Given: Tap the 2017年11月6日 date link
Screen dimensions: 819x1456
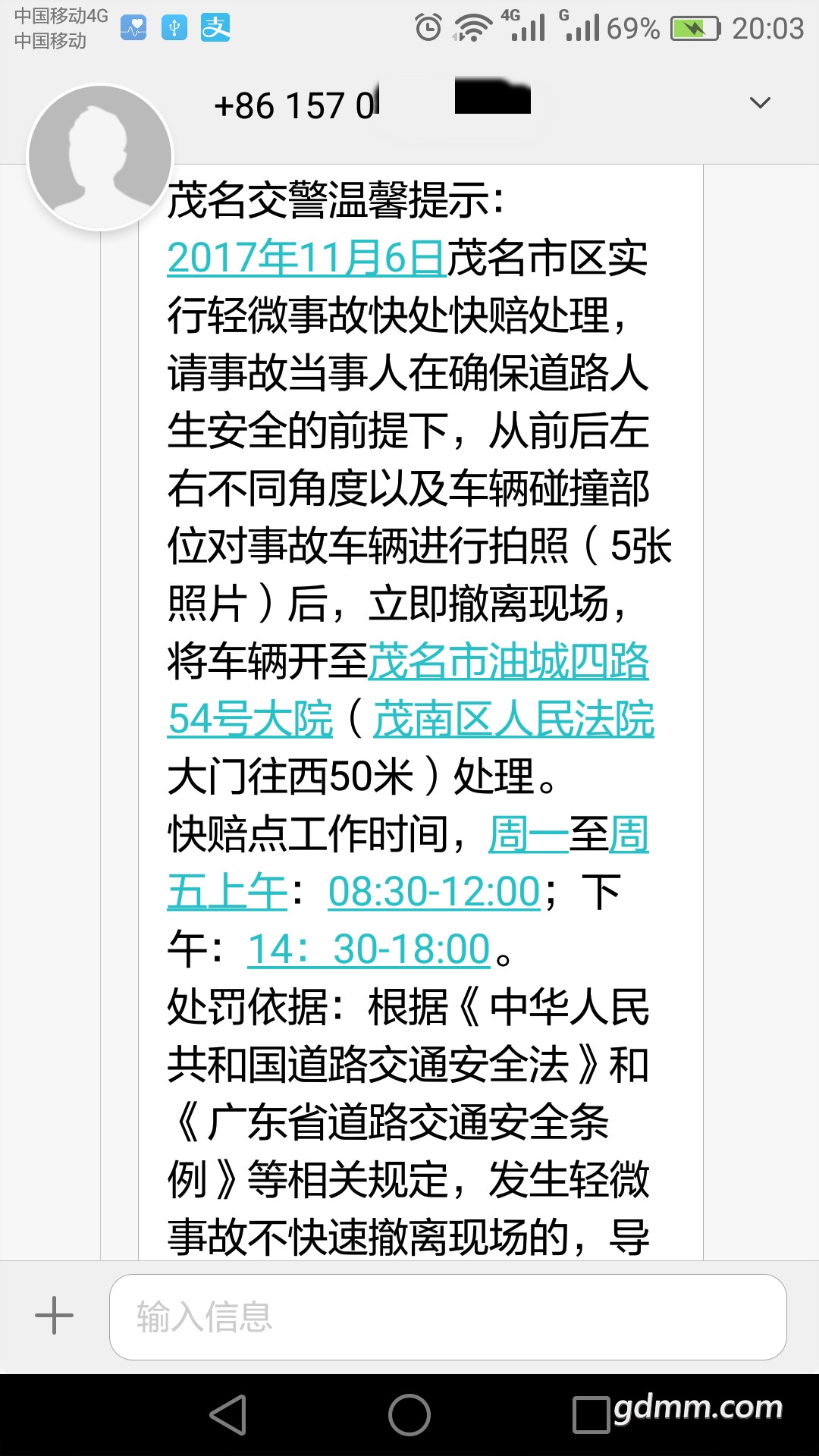Looking at the screenshot, I should 306,258.
